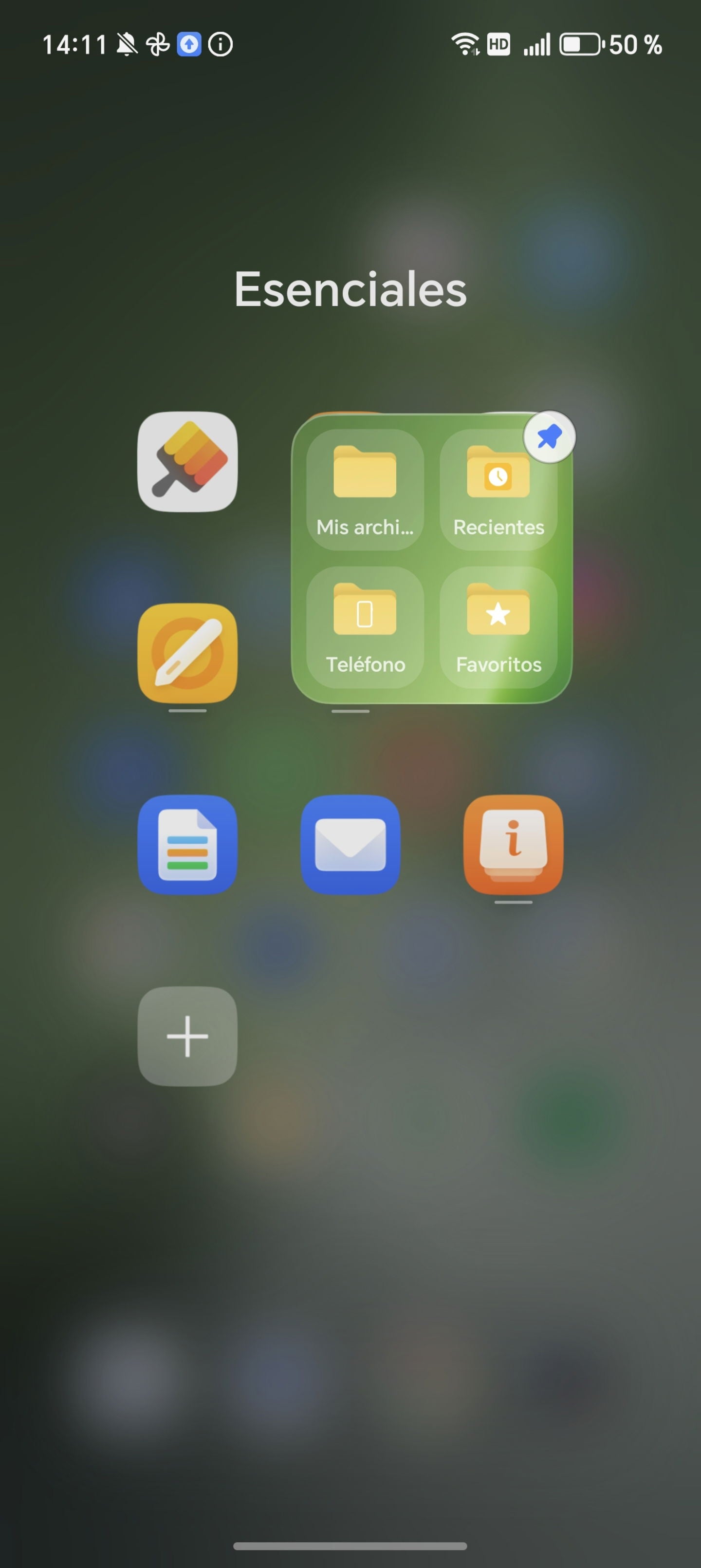Open the paintbrush Themes app
The width and height of the screenshot is (701, 1568).
coord(187,461)
